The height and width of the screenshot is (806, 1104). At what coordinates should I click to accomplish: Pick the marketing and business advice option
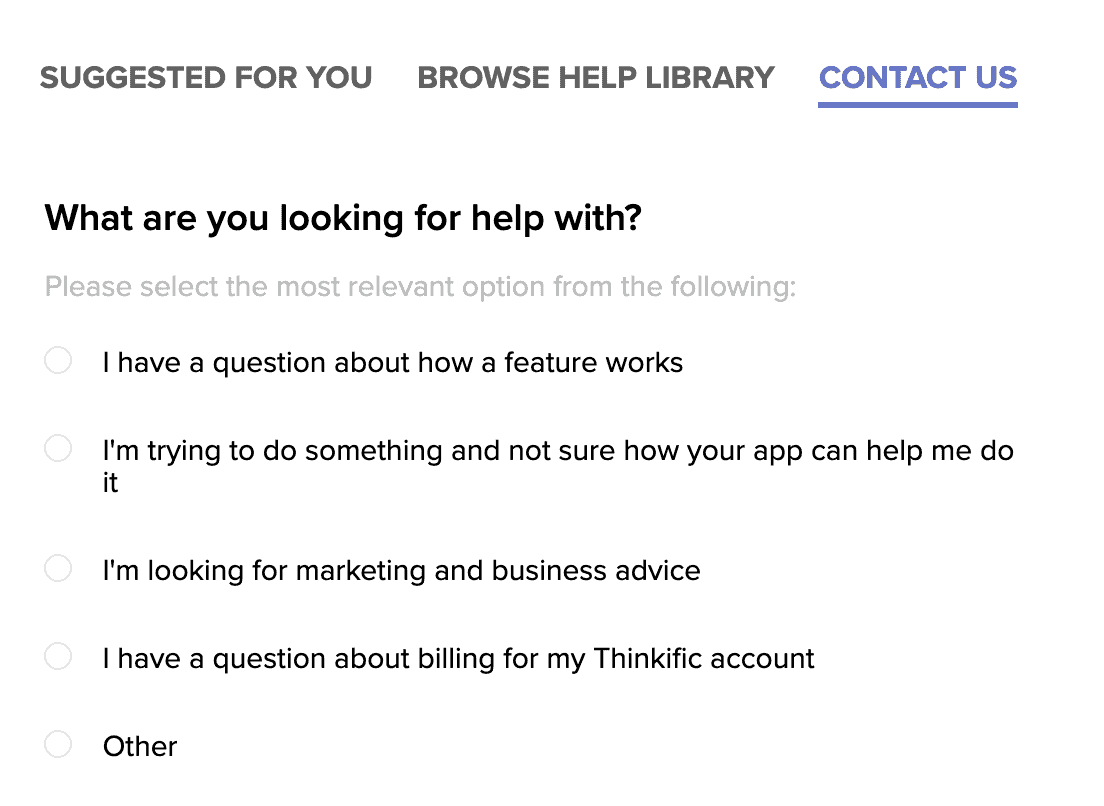58,569
